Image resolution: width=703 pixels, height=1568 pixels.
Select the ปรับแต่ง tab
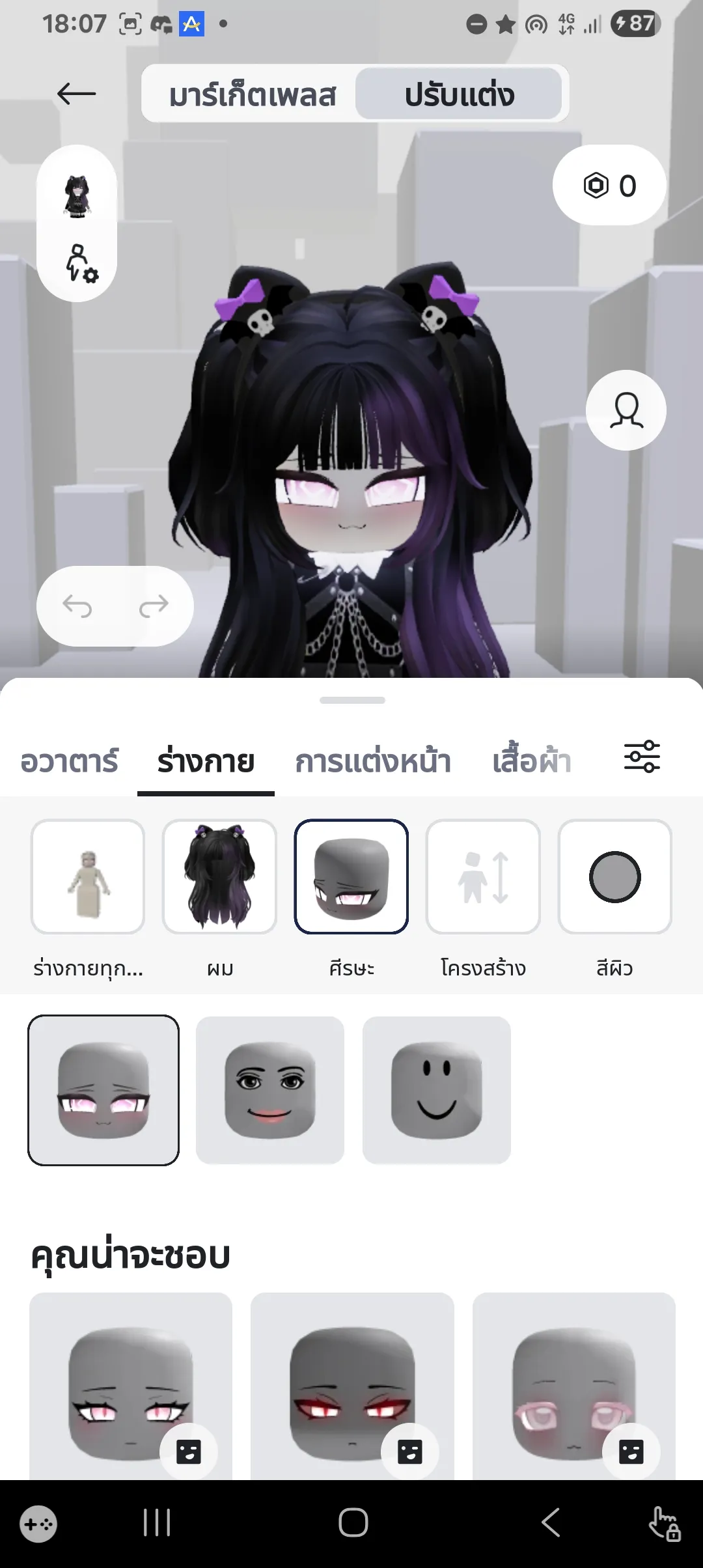click(x=459, y=95)
